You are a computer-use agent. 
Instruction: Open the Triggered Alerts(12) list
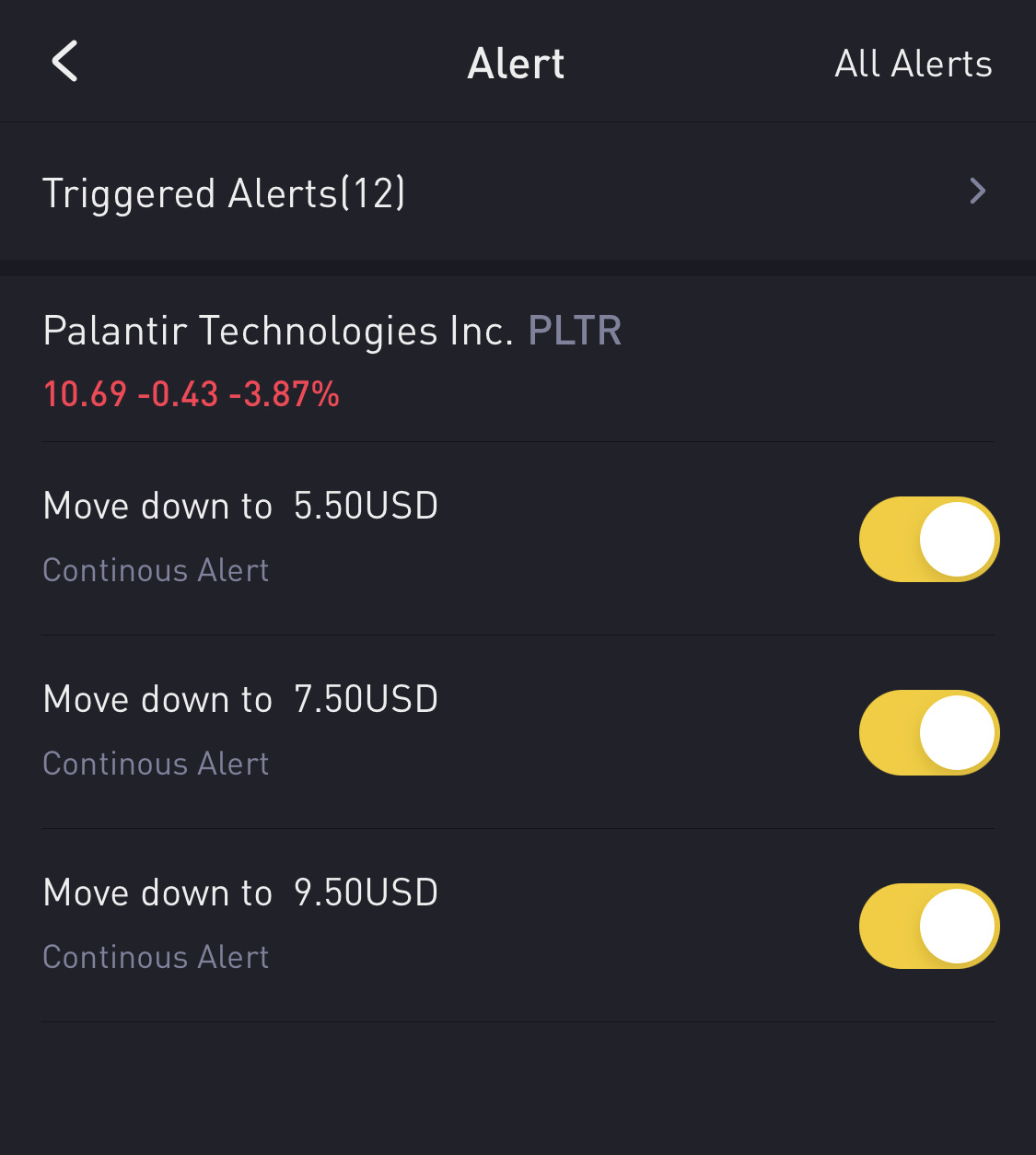pos(516,192)
